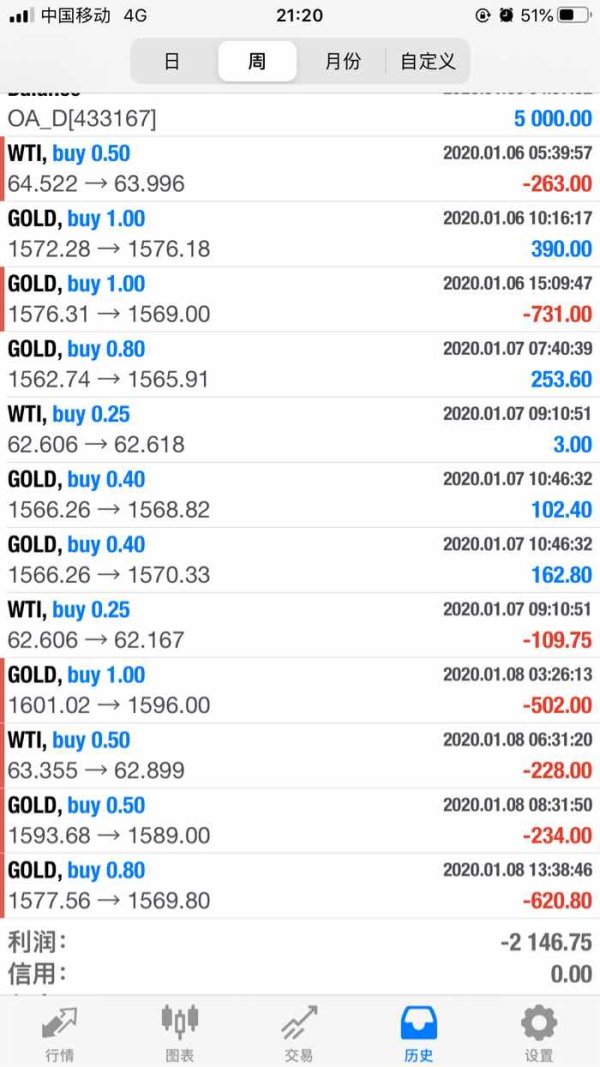Screen dimensions: 600x1067
Task: Open the 设置 settings tab
Action: 538,1033
